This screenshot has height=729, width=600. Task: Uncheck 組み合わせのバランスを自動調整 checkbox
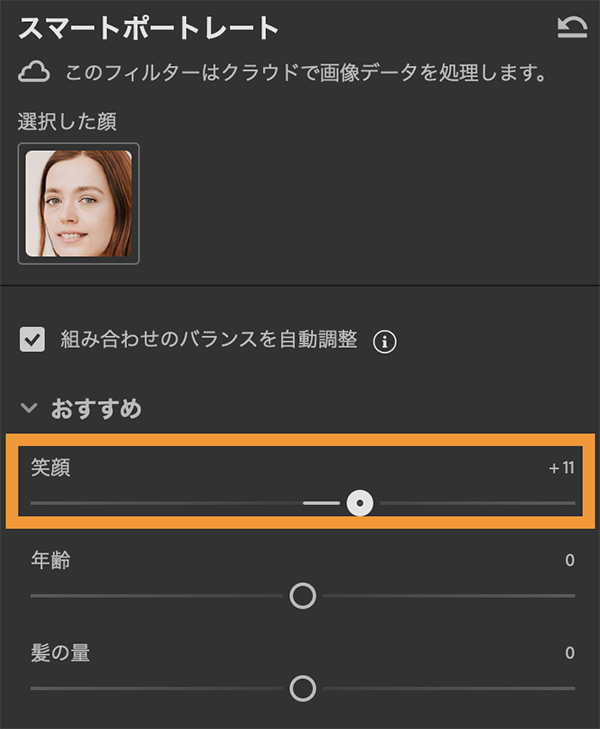tap(33, 340)
